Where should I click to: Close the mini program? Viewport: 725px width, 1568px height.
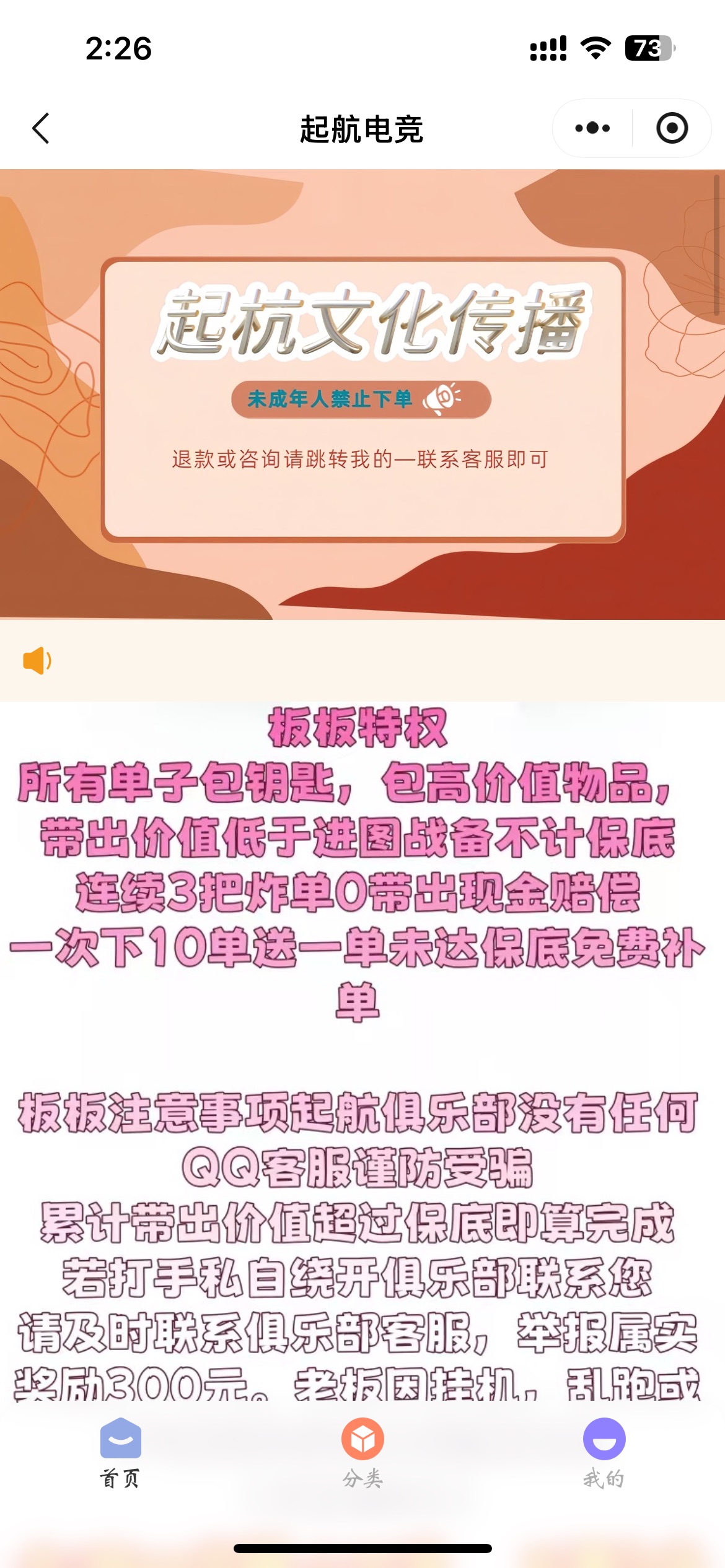point(672,129)
